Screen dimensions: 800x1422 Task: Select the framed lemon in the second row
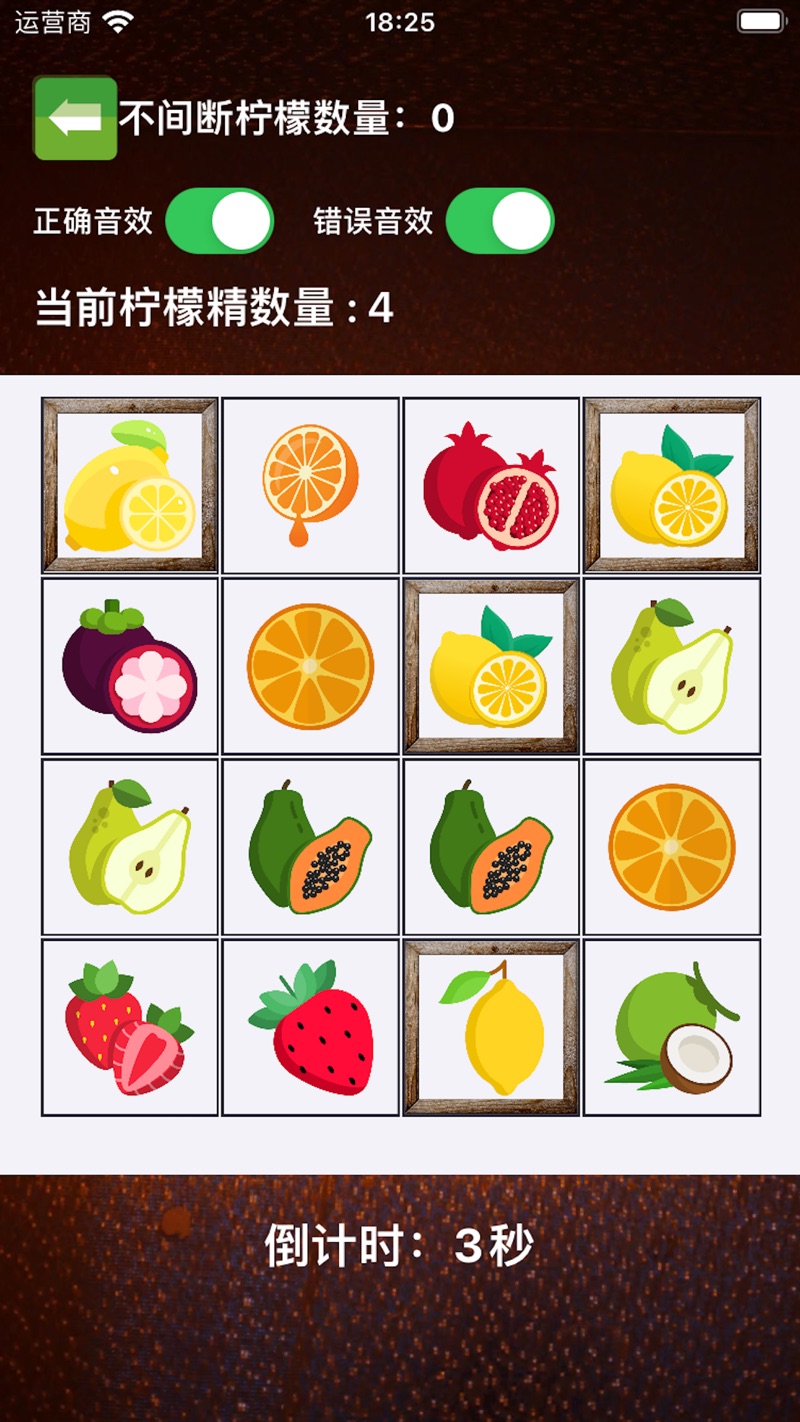[490, 664]
